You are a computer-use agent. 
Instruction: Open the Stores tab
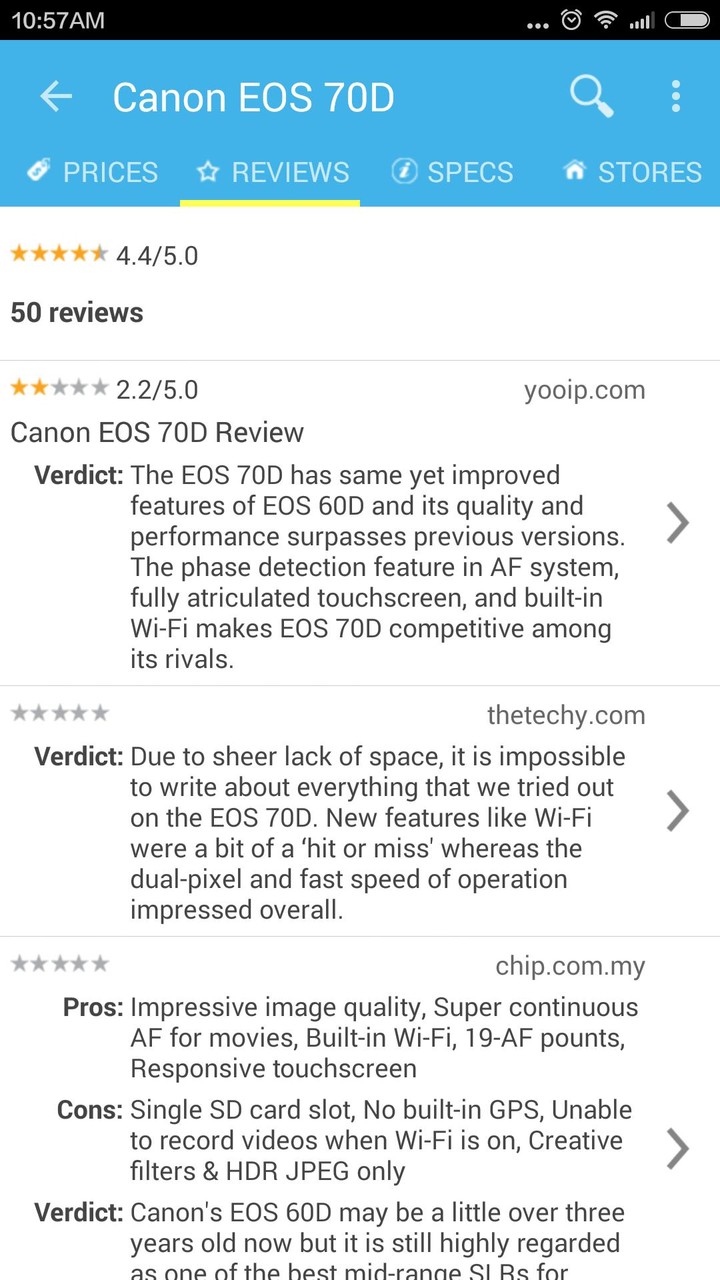click(633, 172)
